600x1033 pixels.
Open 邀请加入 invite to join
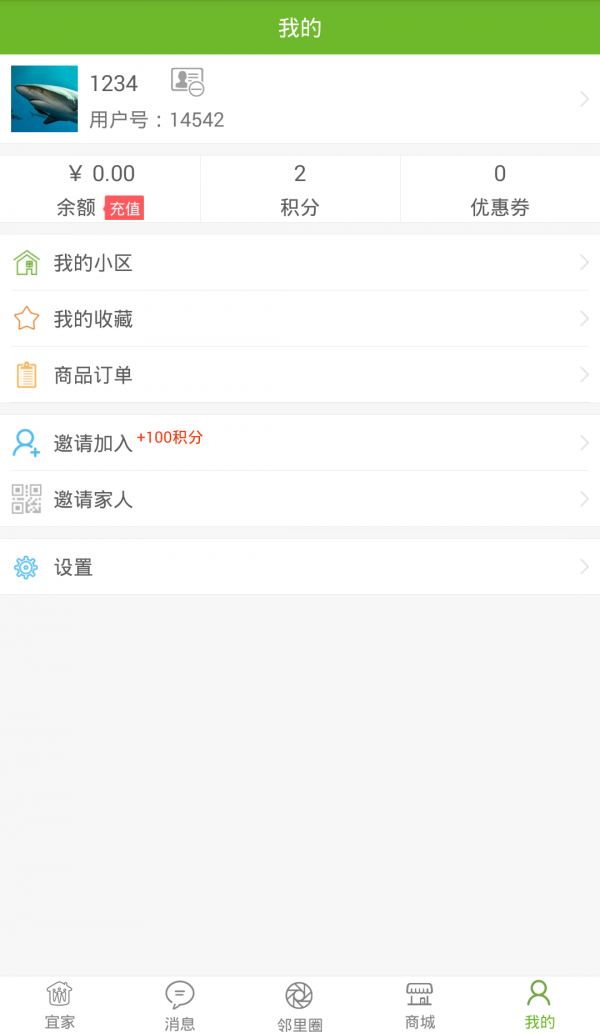point(300,443)
